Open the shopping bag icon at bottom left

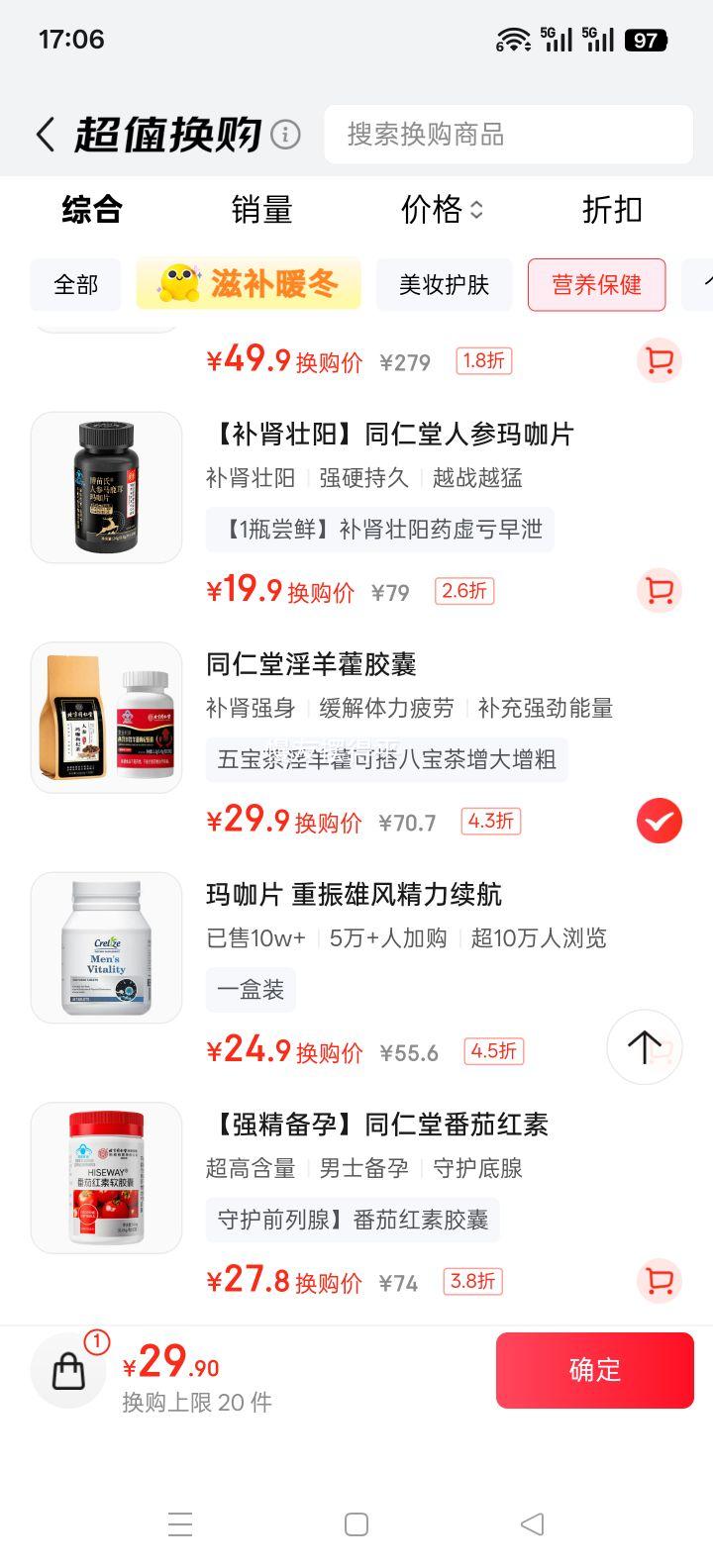click(x=67, y=1369)
